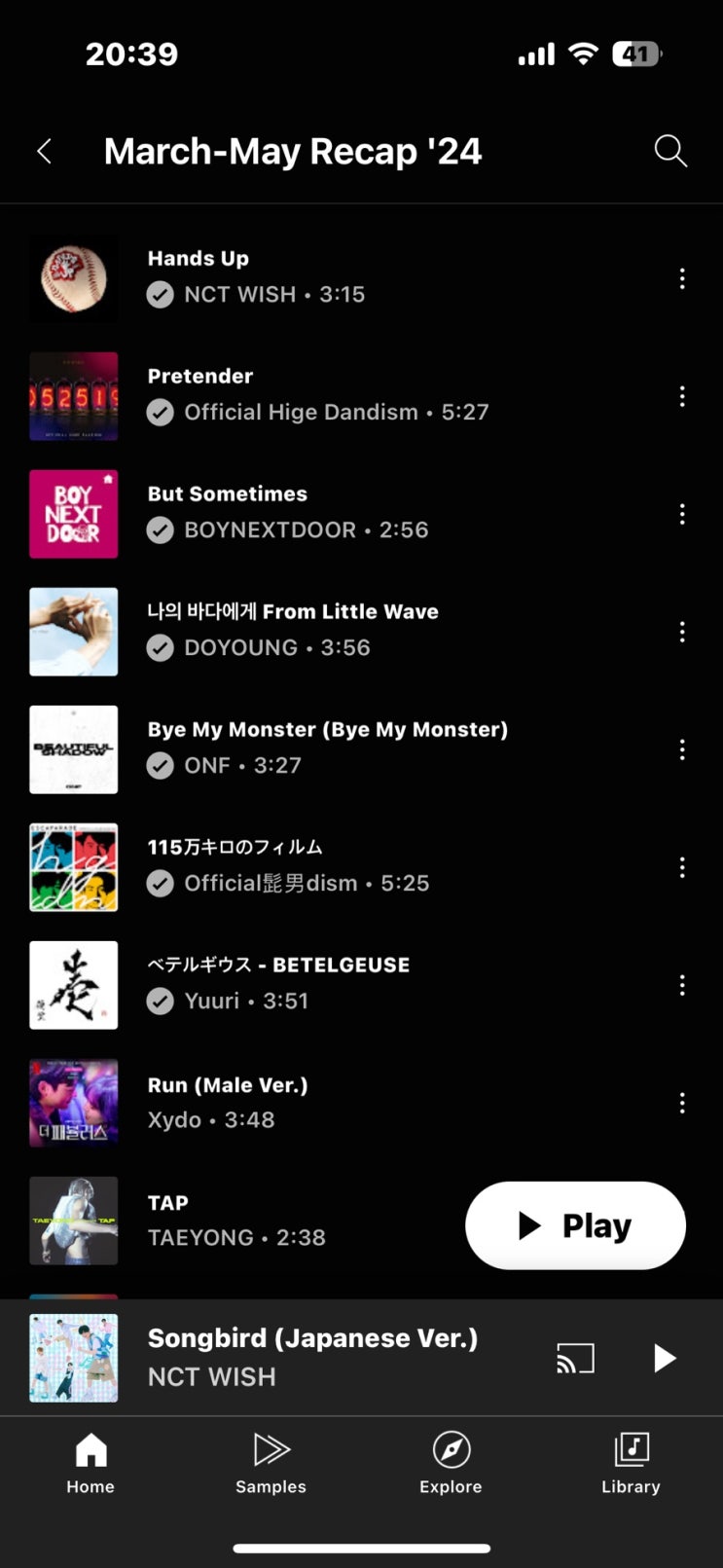723x1568 pixels.
Task: Open the three-dot menu for From Little Wave
Action: 682,632
